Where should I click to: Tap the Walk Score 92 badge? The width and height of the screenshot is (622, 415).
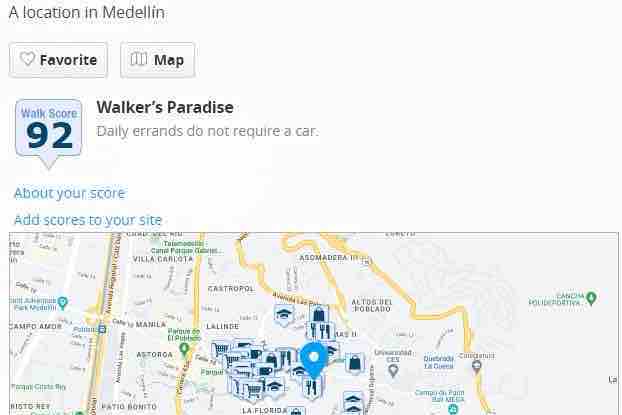(49, 129)
